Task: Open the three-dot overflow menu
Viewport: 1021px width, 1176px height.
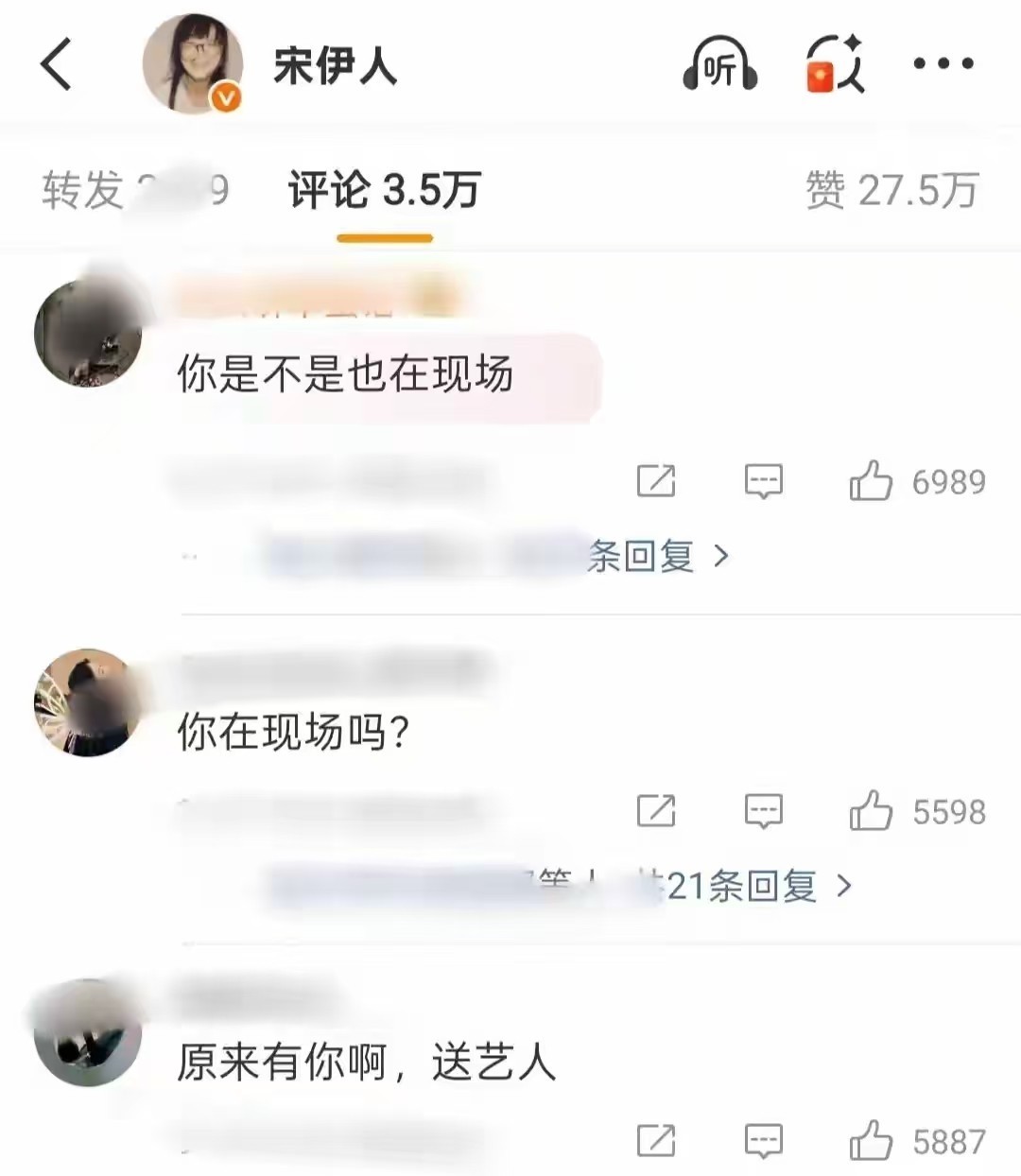Action: [x=943, y=64]
